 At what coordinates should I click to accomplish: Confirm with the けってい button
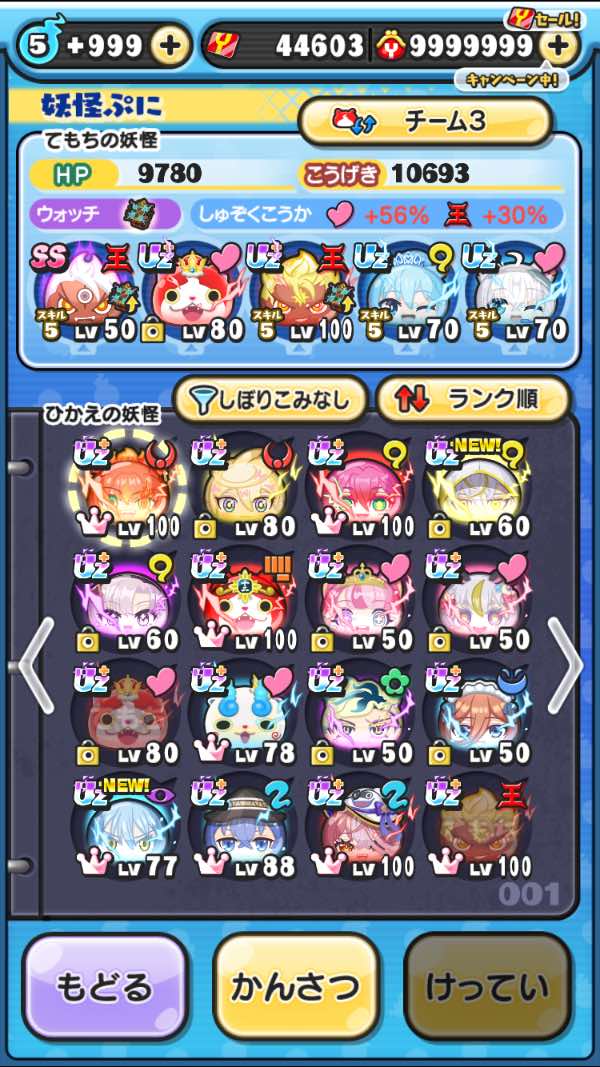[x=487, y=986]
